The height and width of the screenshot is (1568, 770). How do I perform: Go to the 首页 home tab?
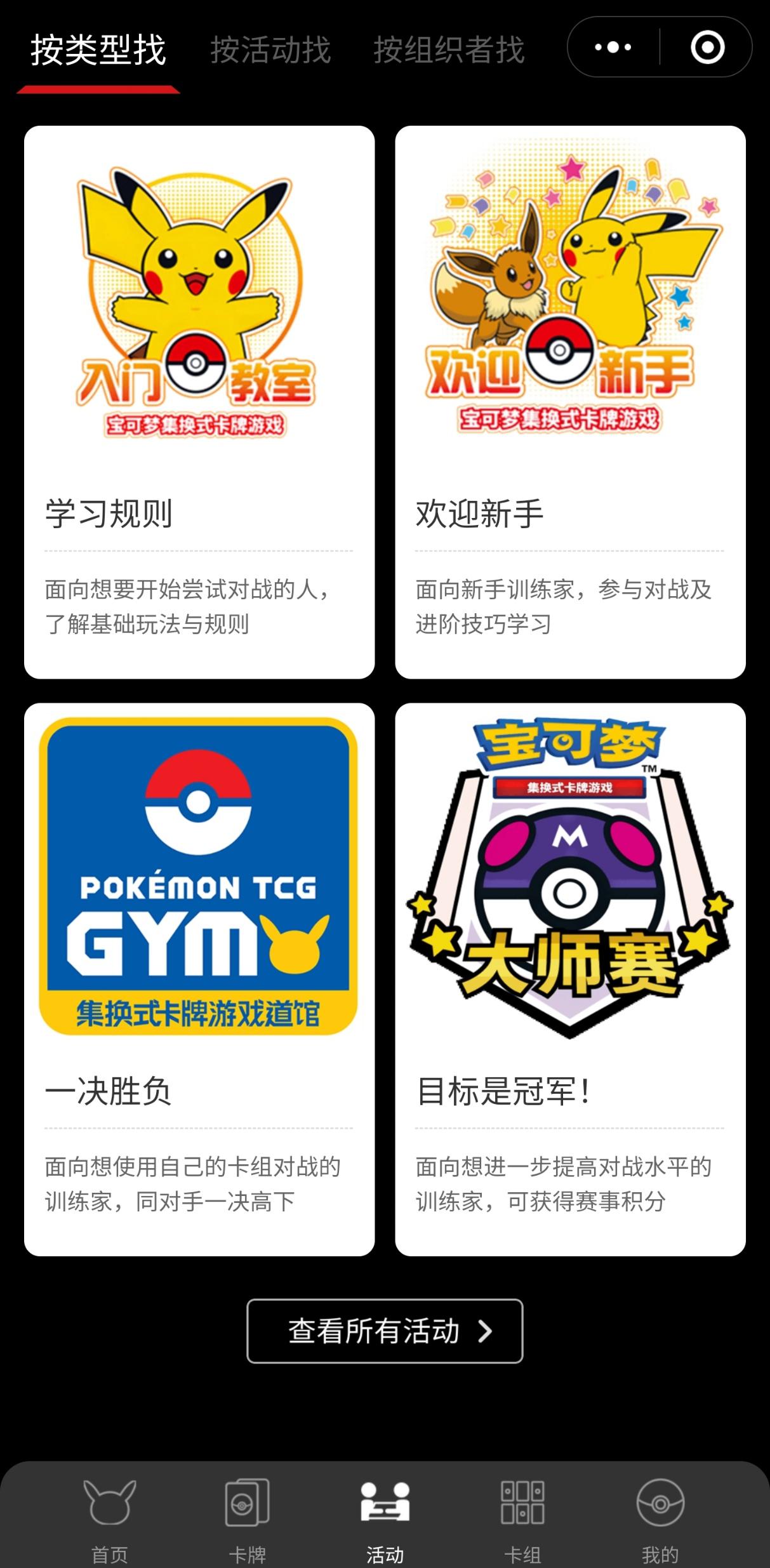click(110, 1516)
